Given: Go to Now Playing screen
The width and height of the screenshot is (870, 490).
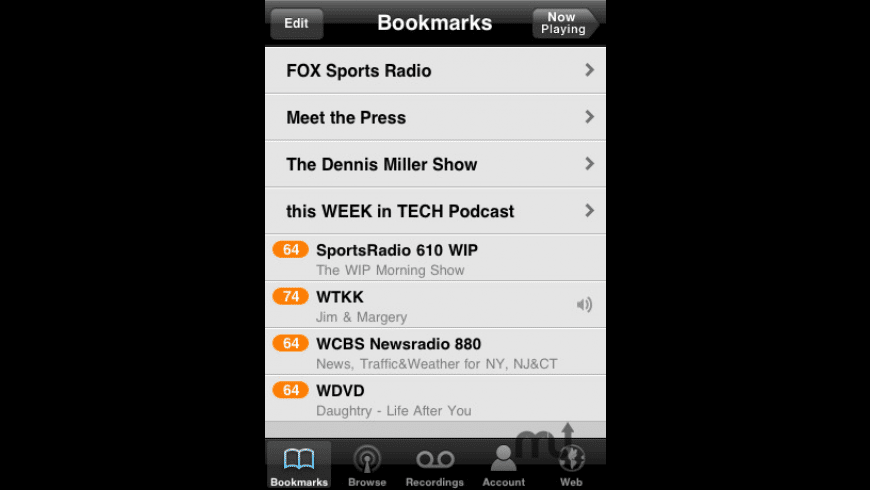Looking at the screenshot, I should click(x=565, y=23).
